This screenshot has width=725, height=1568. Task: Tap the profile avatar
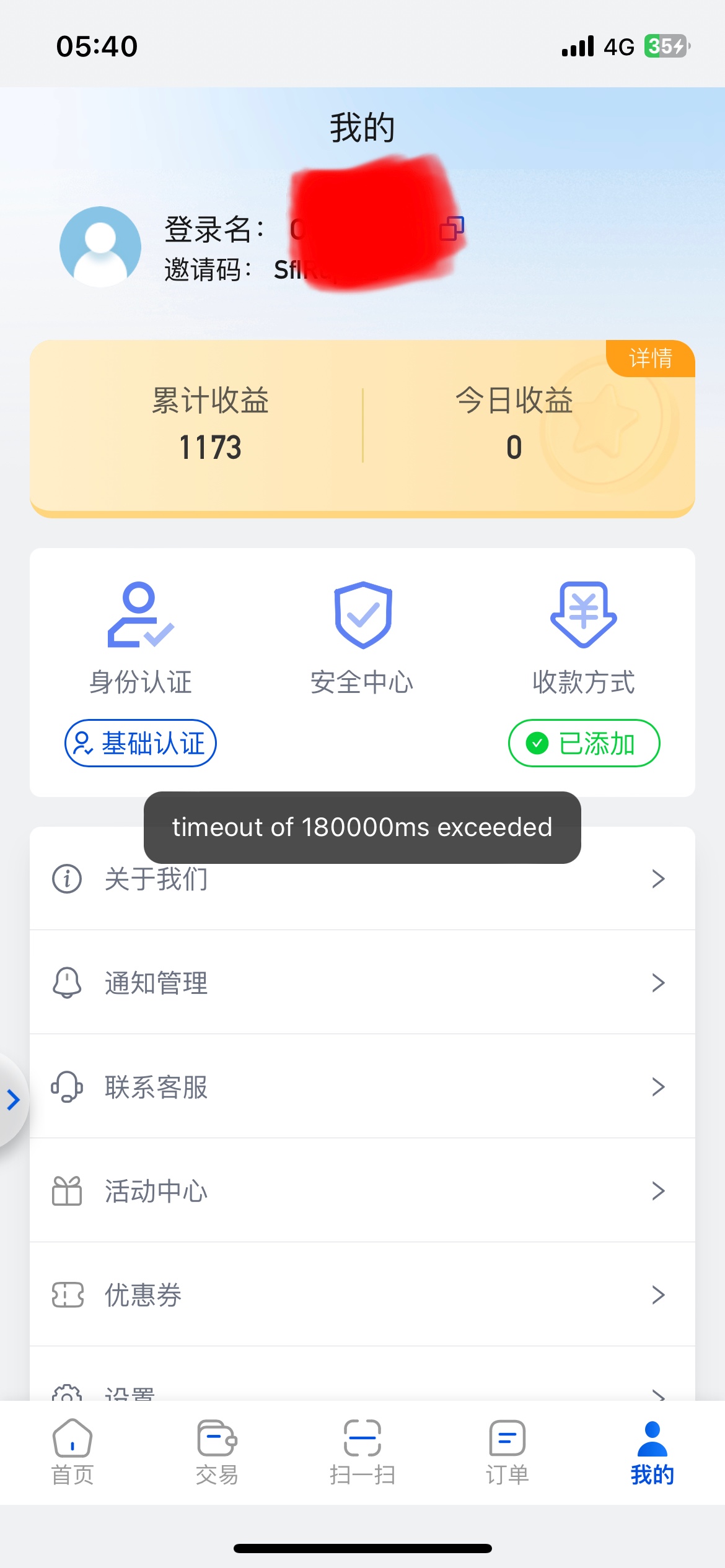click(100, 246)
